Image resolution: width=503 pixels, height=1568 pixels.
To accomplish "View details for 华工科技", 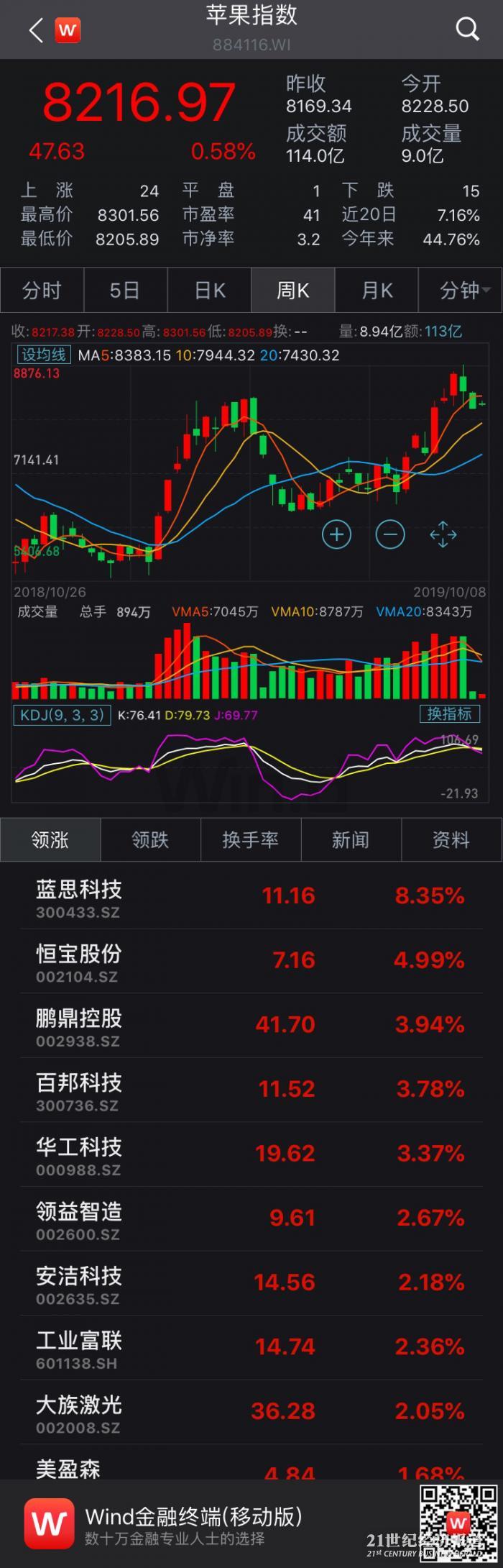I will click(x=251, y=1154).
